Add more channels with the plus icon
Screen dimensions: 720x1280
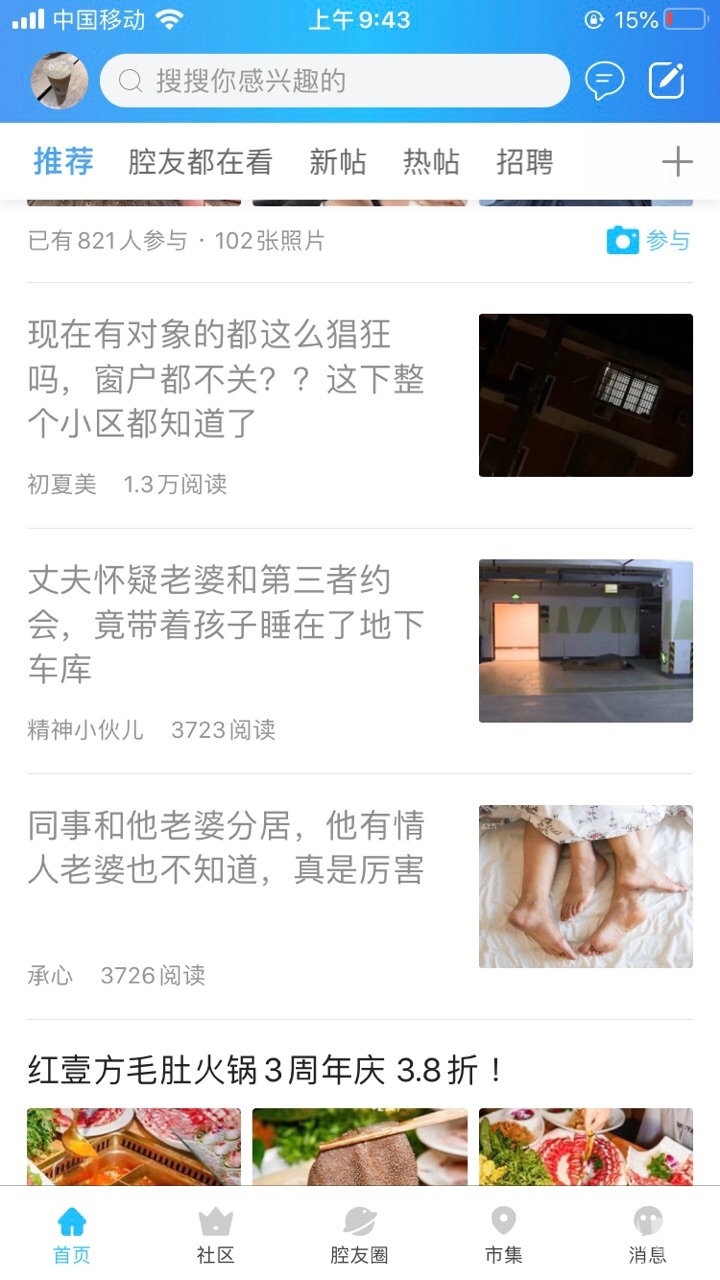677,161
